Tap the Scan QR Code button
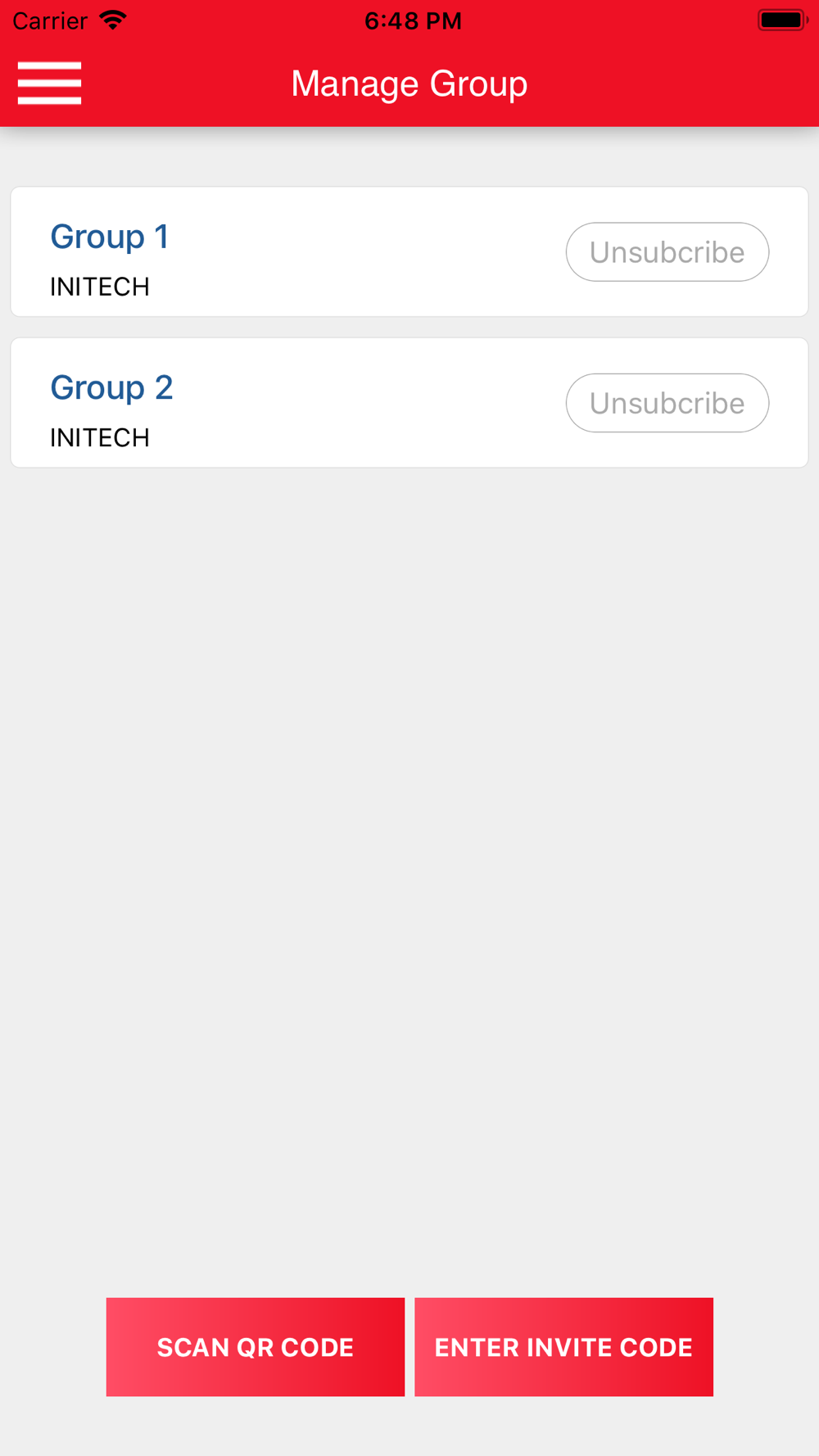 coord(256,1347)
